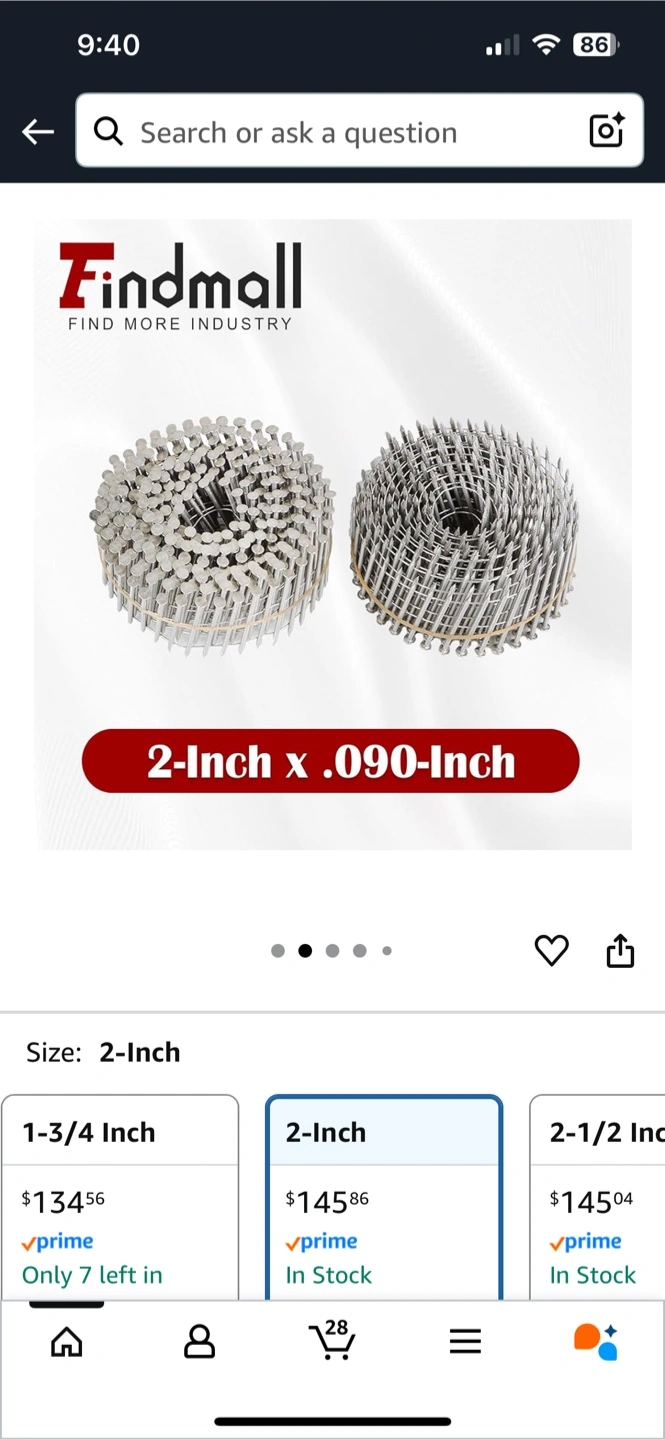665x1440 pixels.
Task: Go back using the arrow
Action: point(38,132)
